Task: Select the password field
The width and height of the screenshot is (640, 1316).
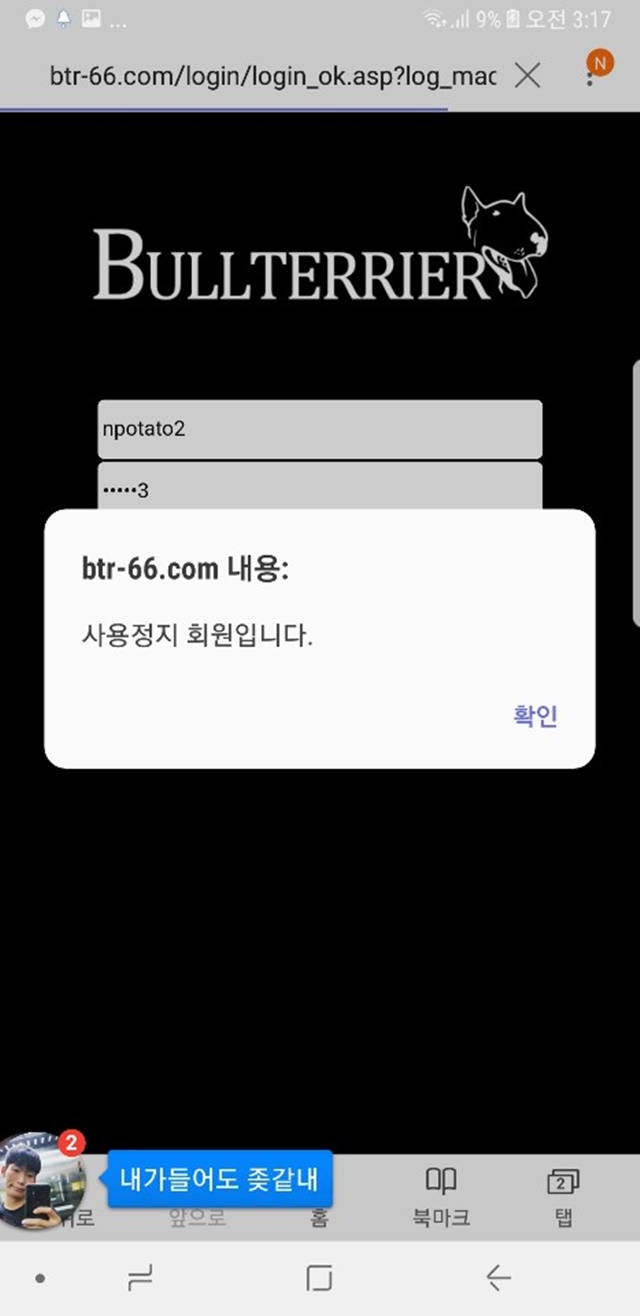Action: tap(320, 487)
